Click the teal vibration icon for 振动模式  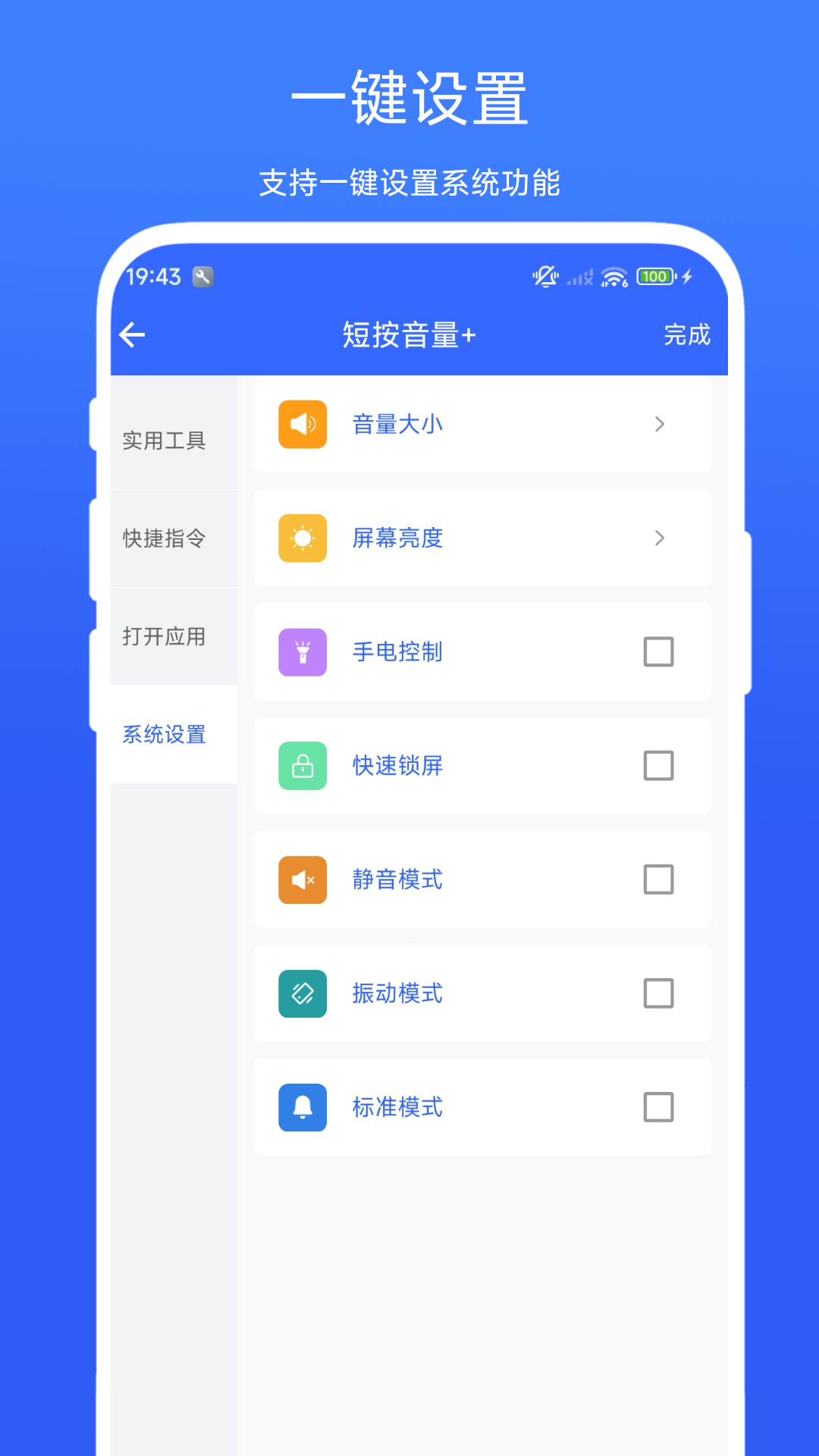tap(303, 994)
